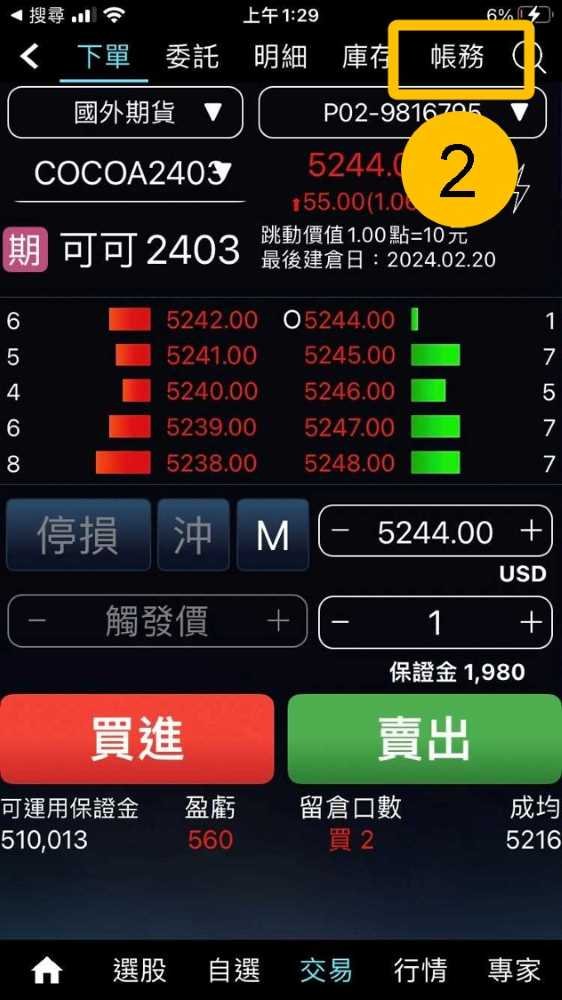Viewport: 562px width, 1000px height.
Task: Expand the COCOA2403 contract dropdown
Action: tap(130, 173)
